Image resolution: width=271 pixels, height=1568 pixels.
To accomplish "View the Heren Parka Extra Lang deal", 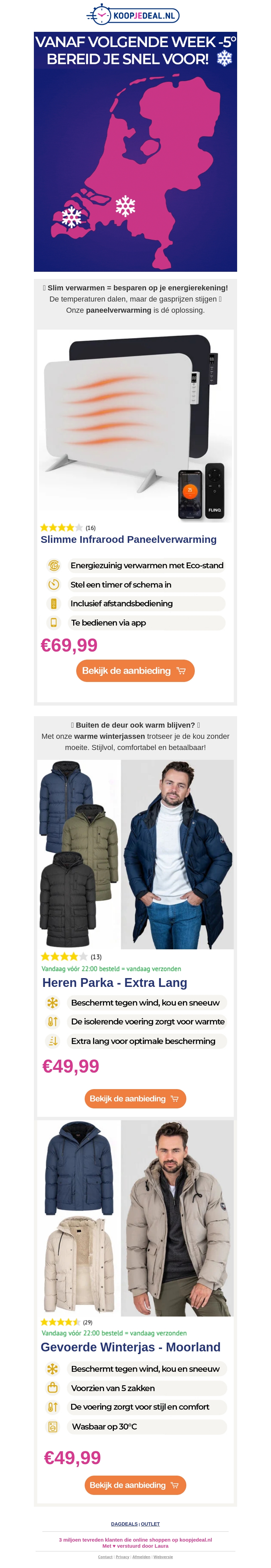I will pos(135,1099).
